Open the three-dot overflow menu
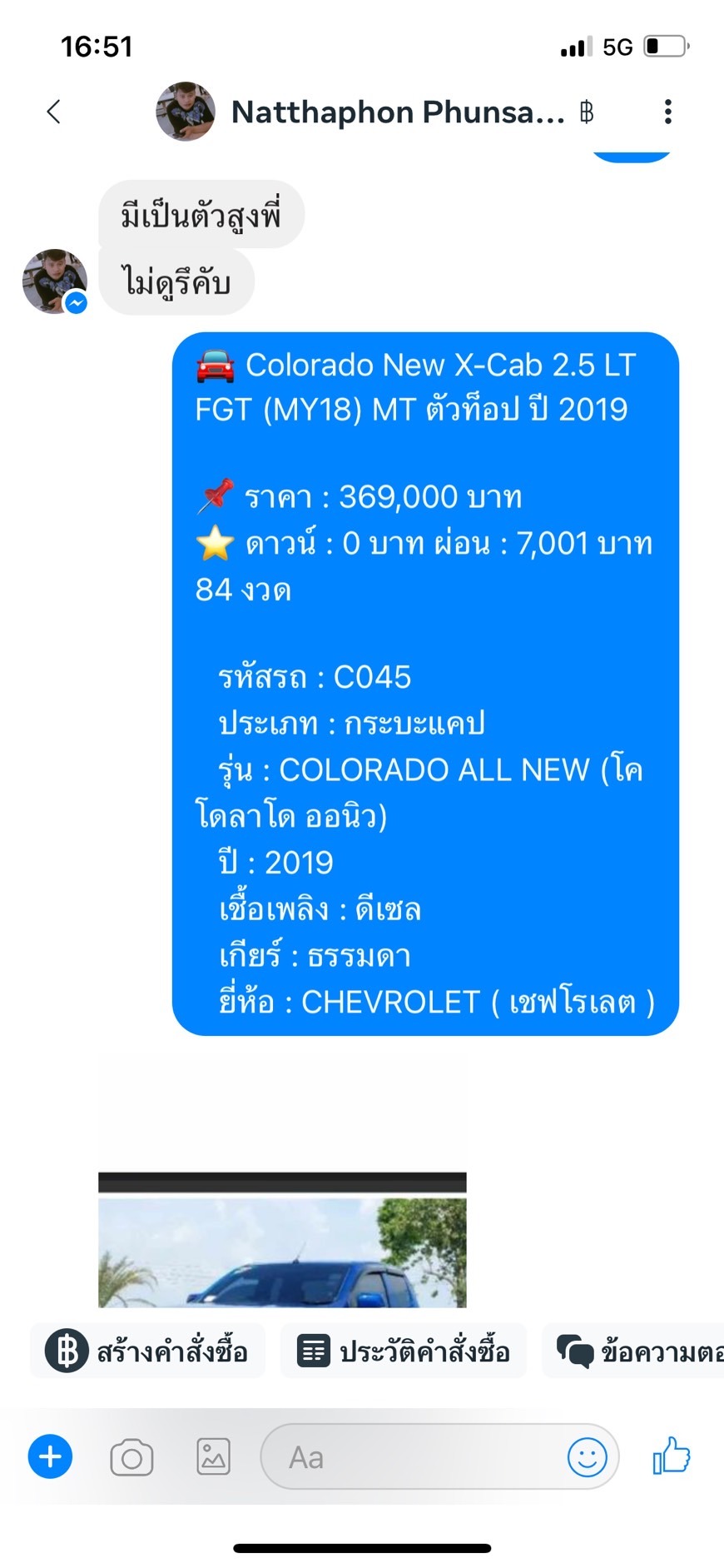Image resolution: width=724 pixels, height=1568 pixels. pos(667,112)
